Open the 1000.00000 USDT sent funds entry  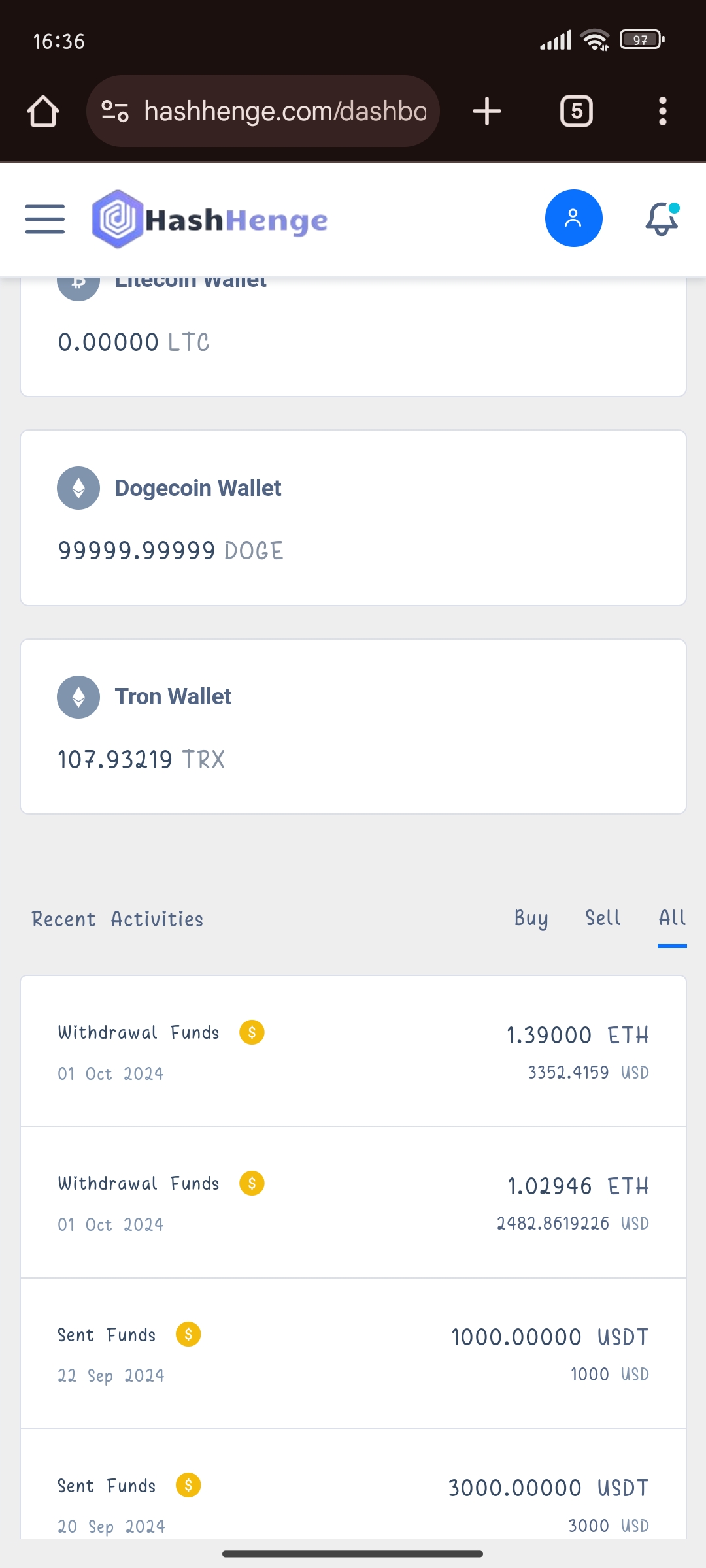click(353, 1353)
